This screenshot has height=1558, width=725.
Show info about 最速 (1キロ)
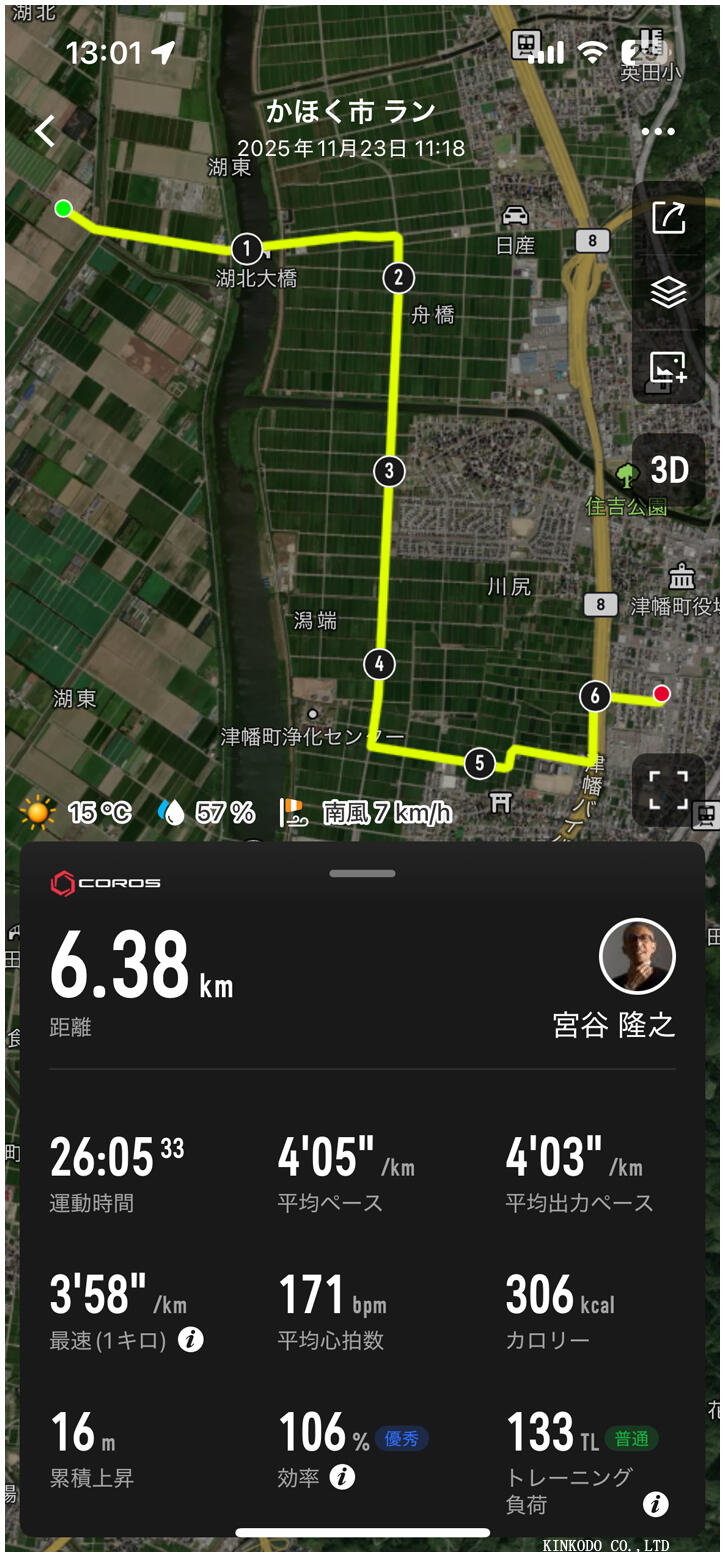pos(190,1340)
